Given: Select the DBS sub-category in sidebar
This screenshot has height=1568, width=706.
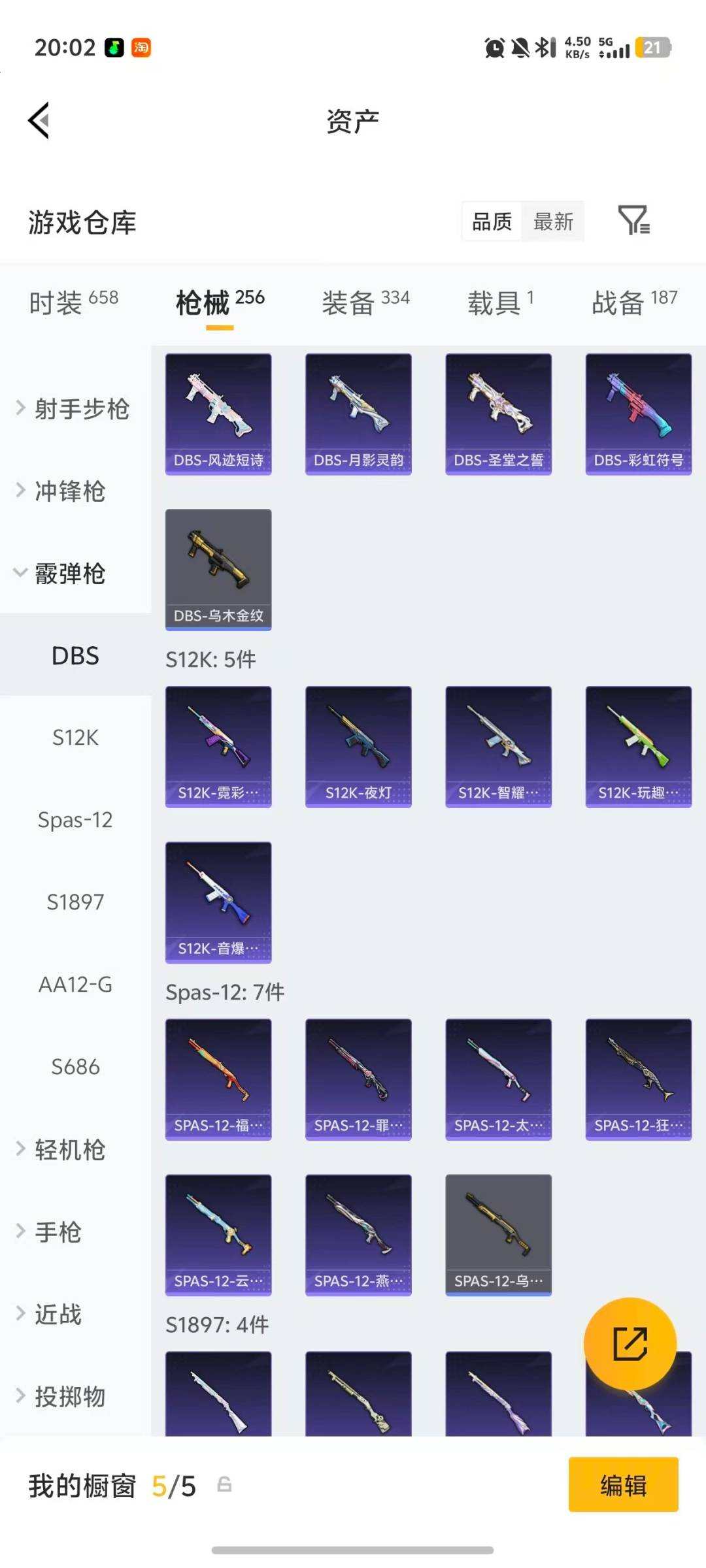Looking at the screenshot, I should (x=76, y=656).
